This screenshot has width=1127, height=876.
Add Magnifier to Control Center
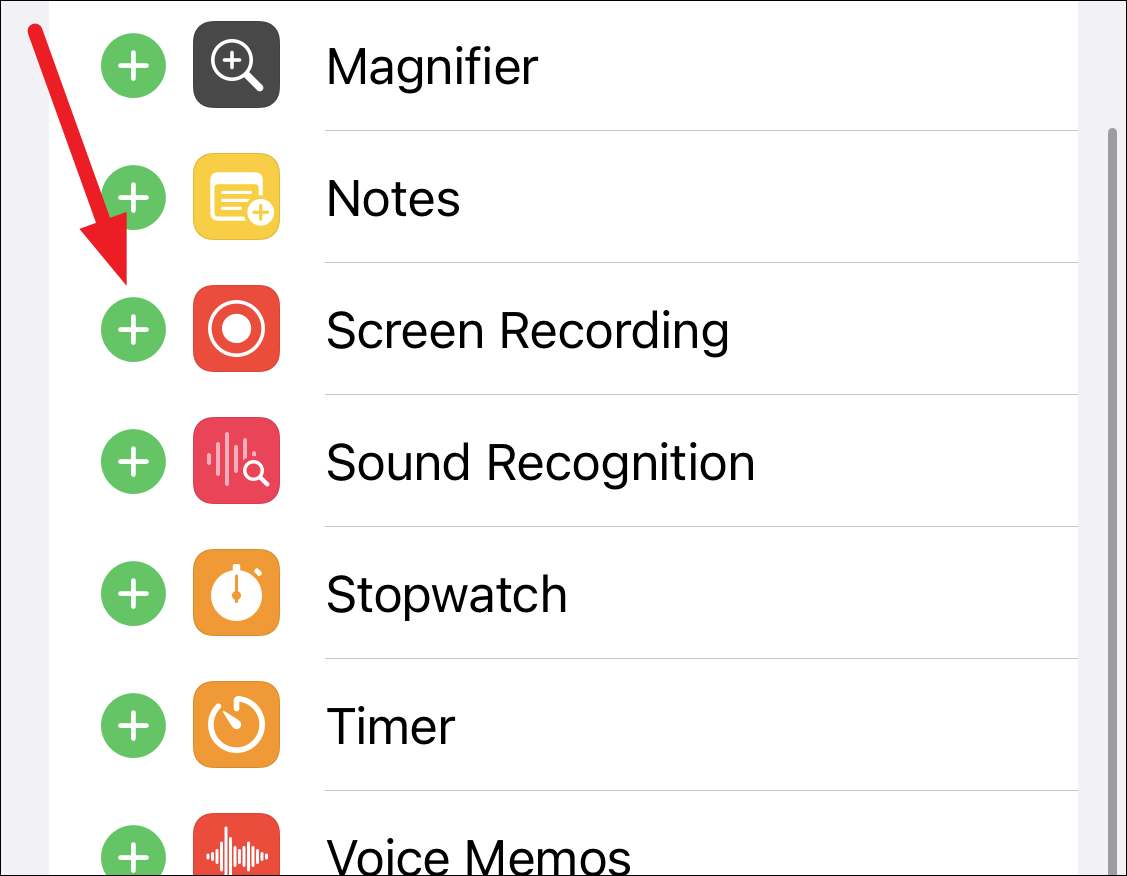tap(133, 65)
